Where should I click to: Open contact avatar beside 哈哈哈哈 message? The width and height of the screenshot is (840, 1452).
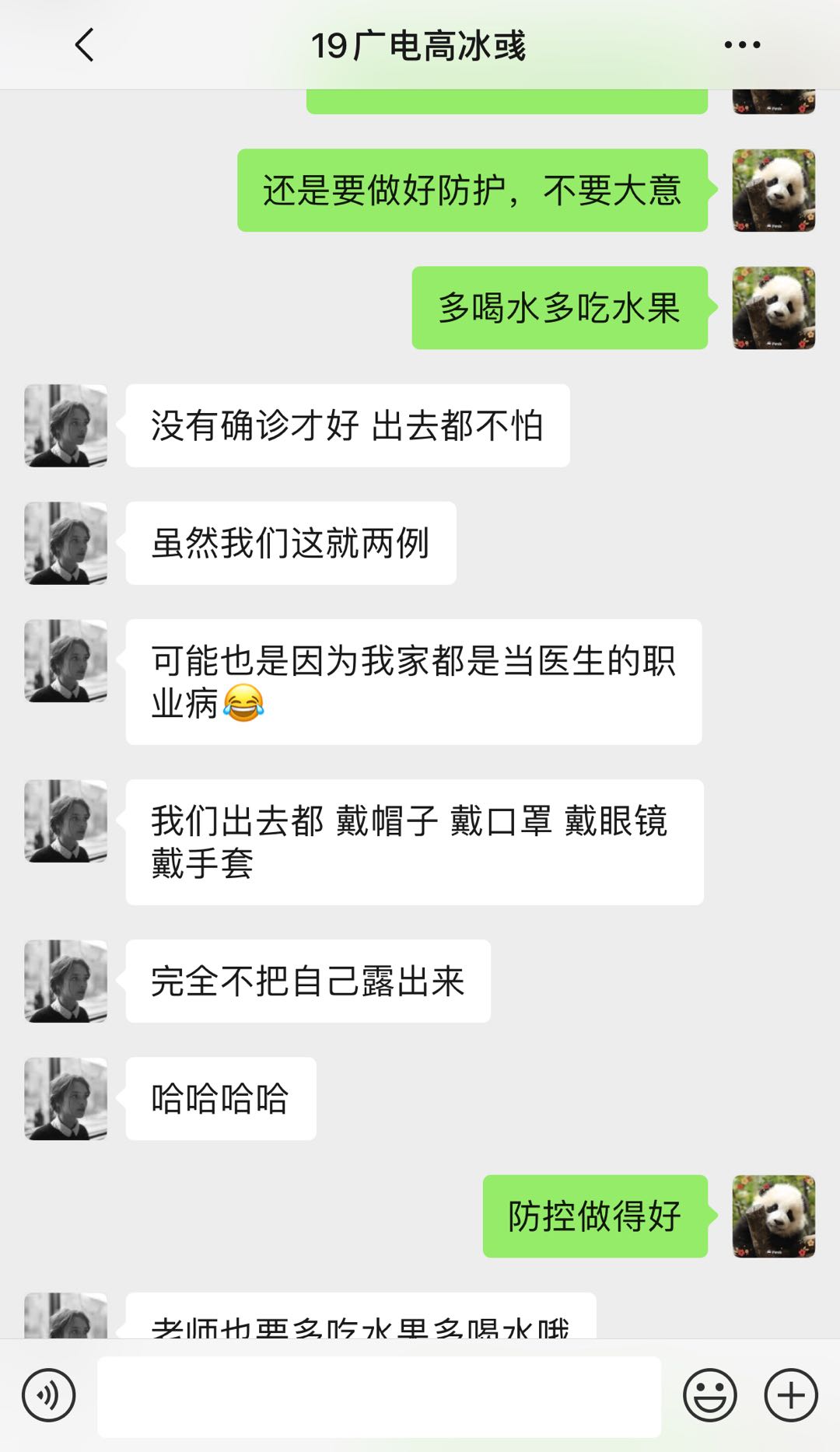tap(66, 1098)
